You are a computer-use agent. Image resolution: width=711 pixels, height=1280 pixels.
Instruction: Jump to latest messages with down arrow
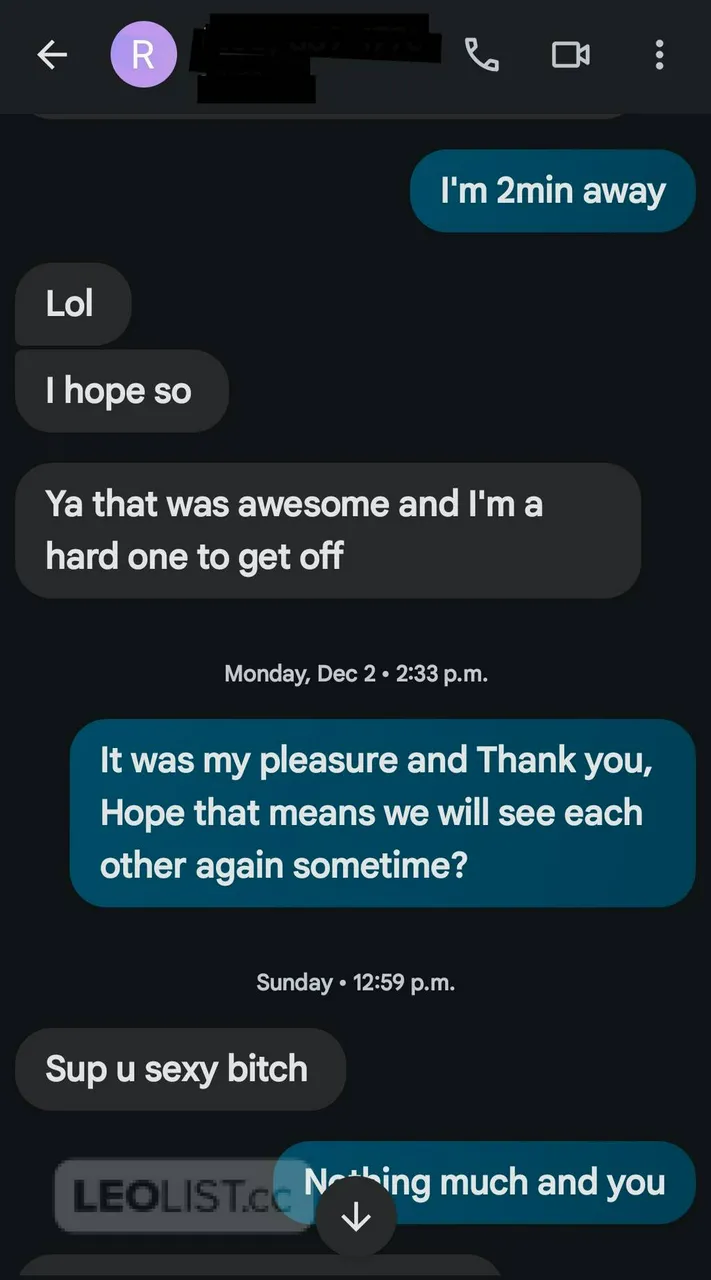(x=356, y=1217)
